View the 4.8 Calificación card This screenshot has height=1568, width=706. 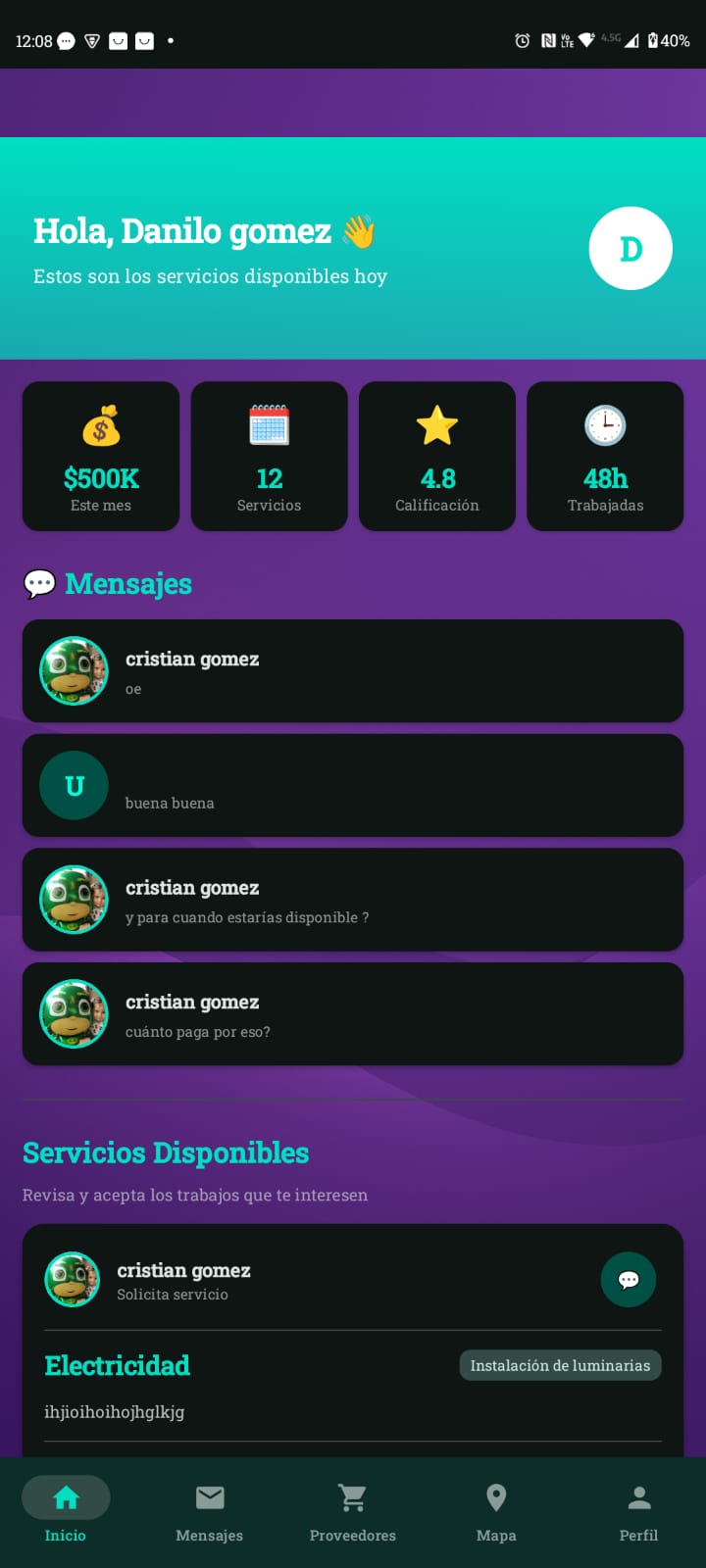tap(437, 457)
